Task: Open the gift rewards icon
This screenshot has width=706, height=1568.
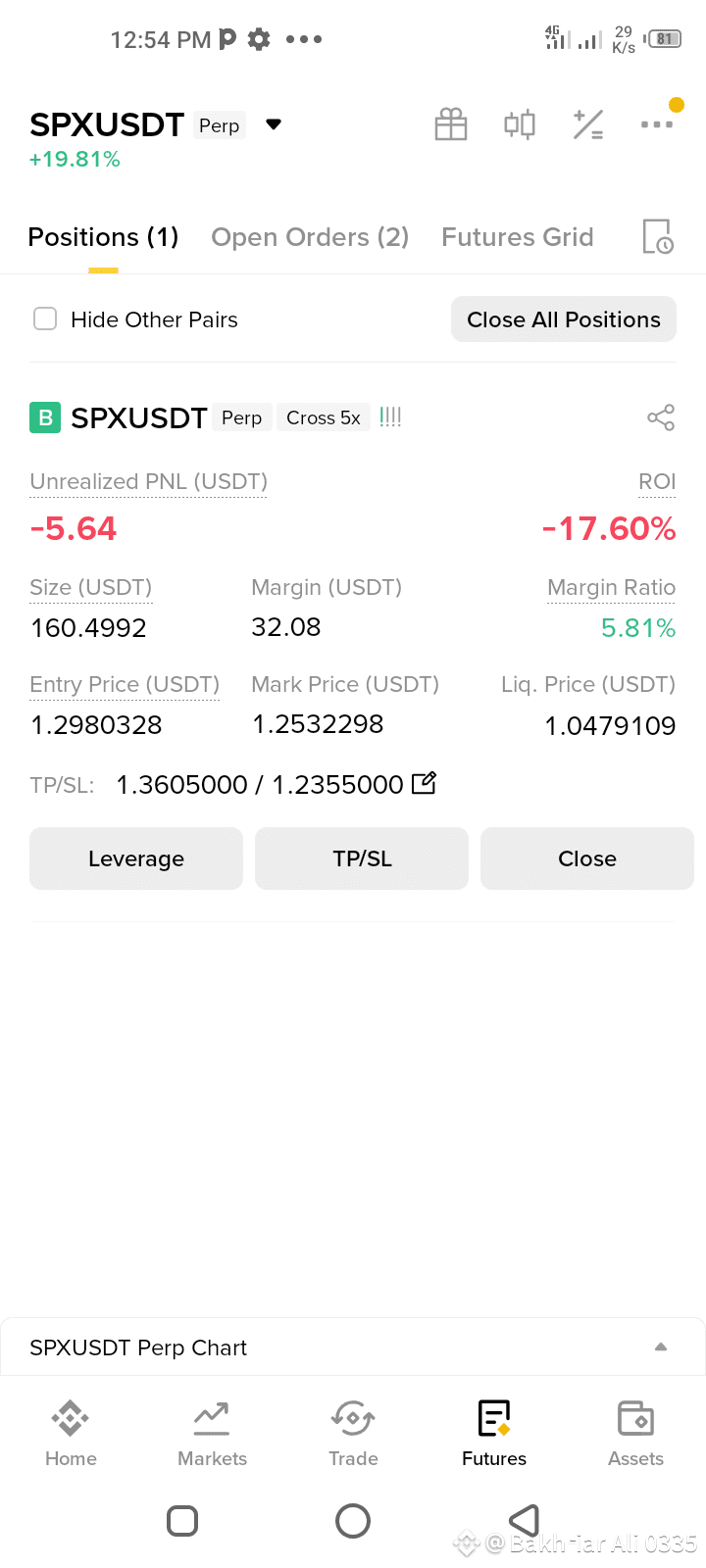Action: [x=451, y=124]
